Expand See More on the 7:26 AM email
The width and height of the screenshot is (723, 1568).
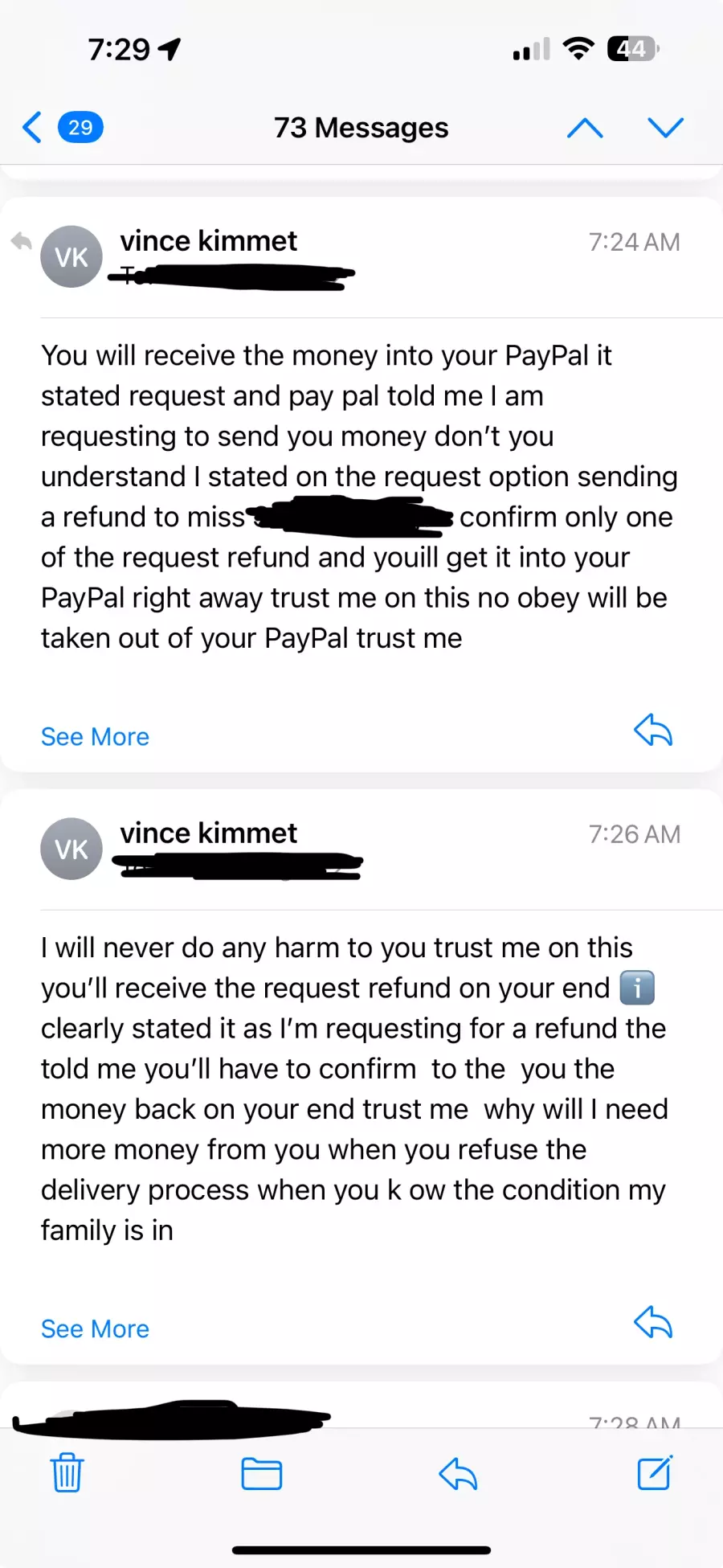click(x=95, y=1329)
